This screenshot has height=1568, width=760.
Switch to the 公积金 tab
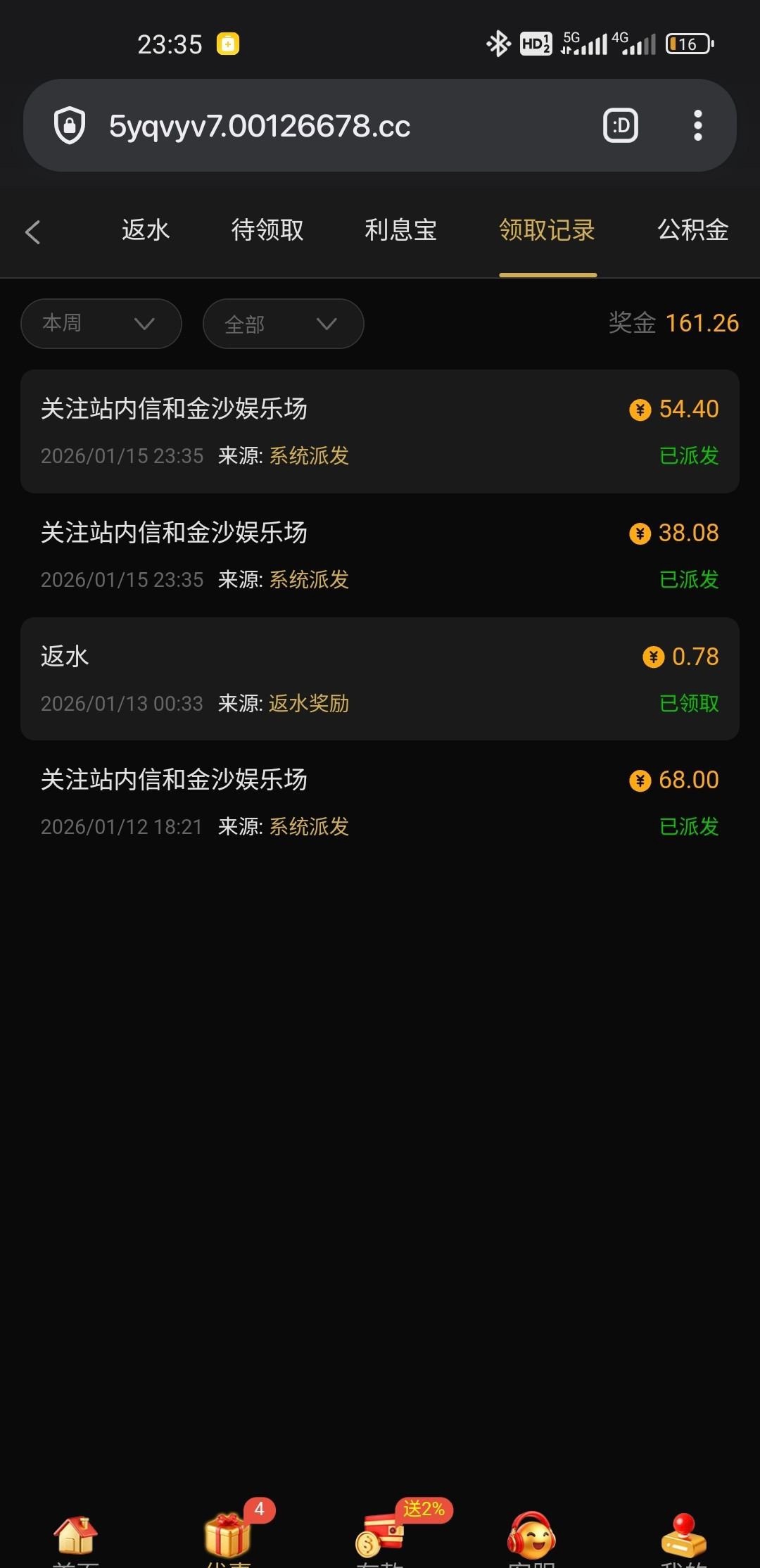coord(692,230)
